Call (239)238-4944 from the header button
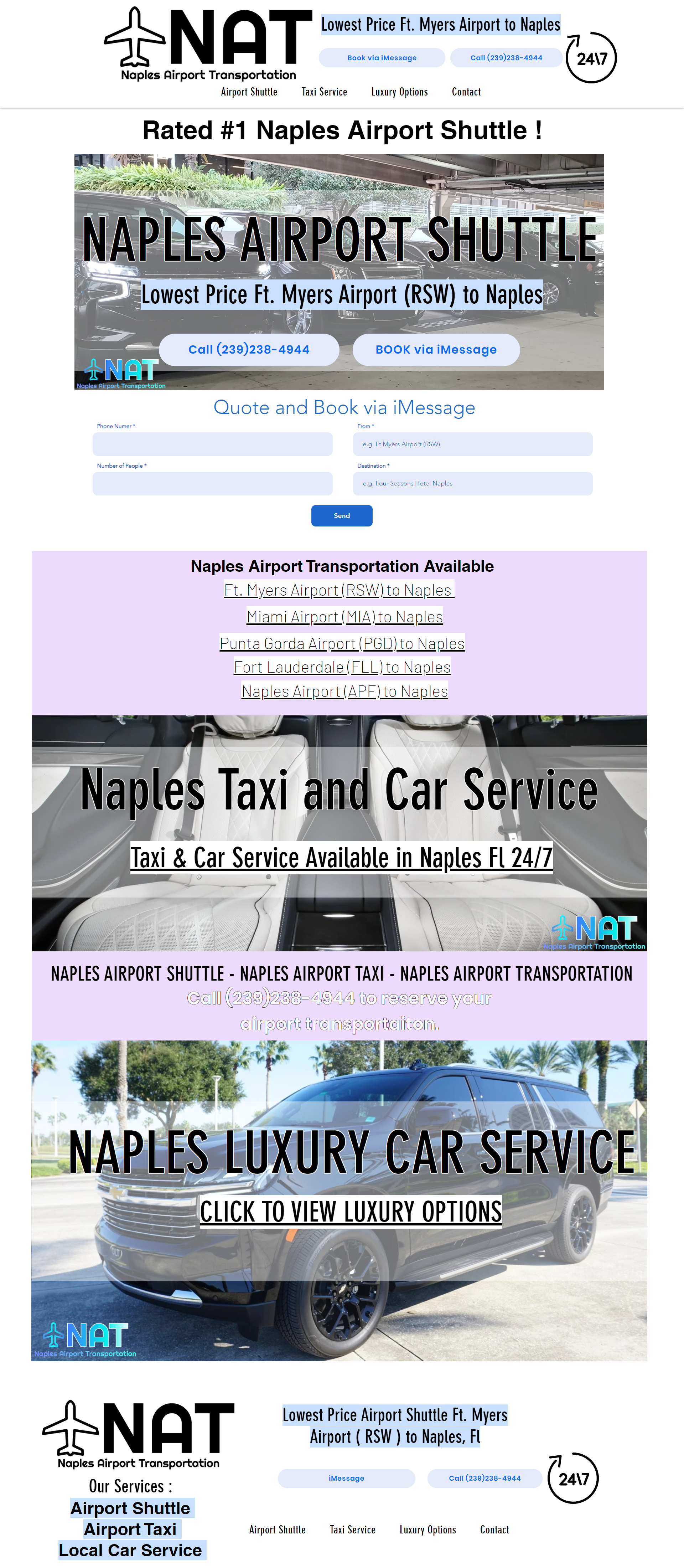The height and width of the screenshot is (1568, 684). (x=506, y=58)
